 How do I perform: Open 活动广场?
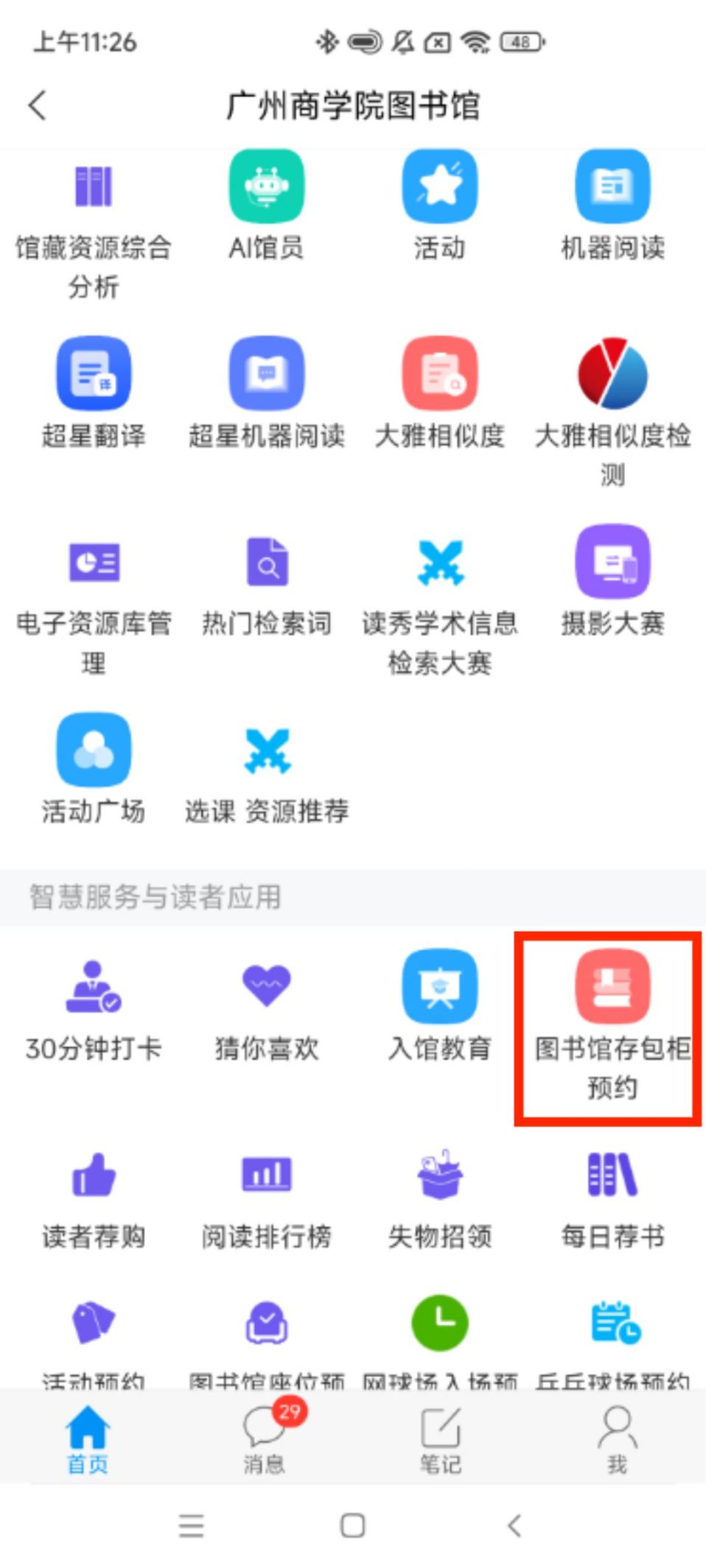click(94, 751)
